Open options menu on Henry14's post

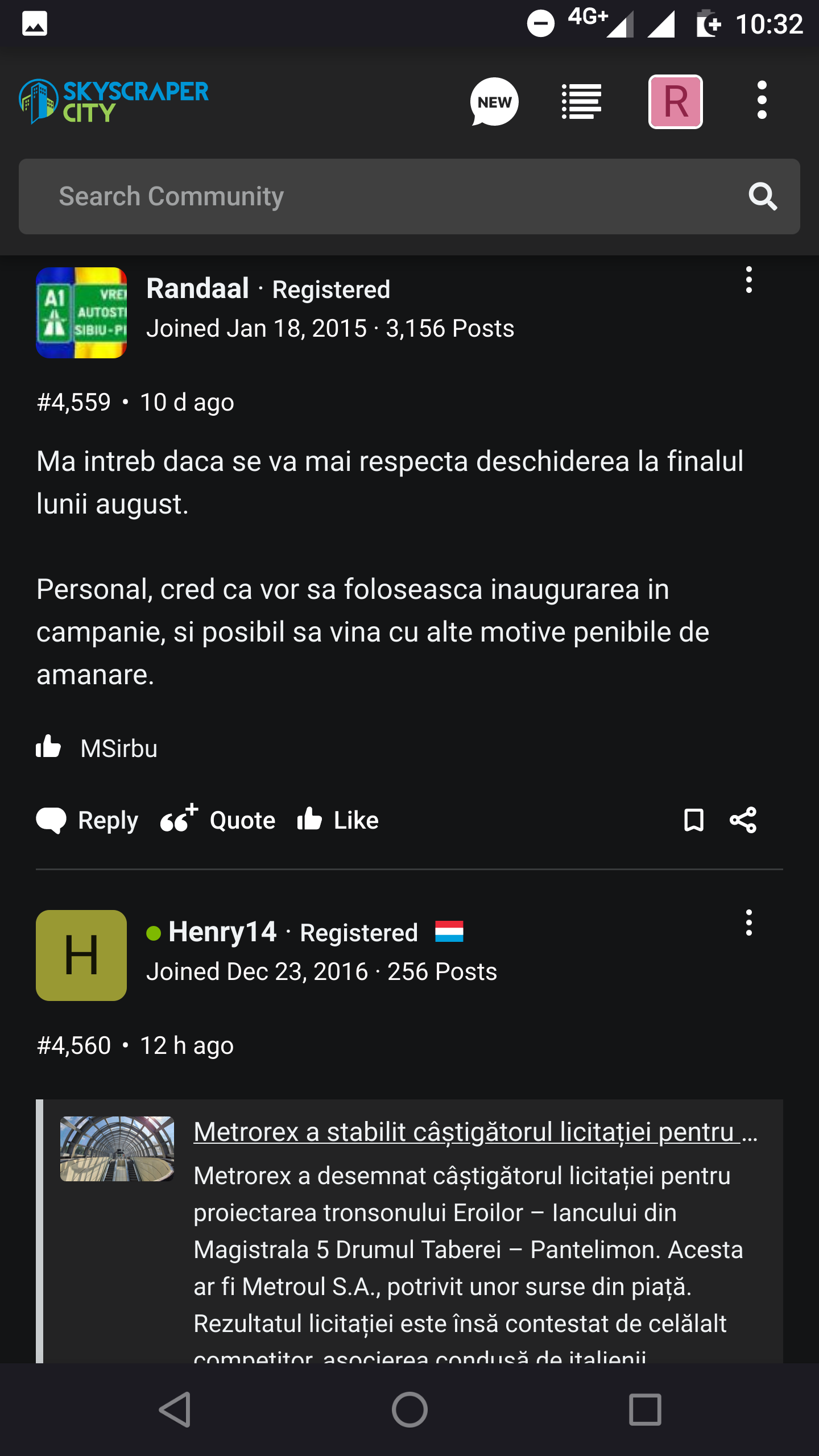coord(748,923)
